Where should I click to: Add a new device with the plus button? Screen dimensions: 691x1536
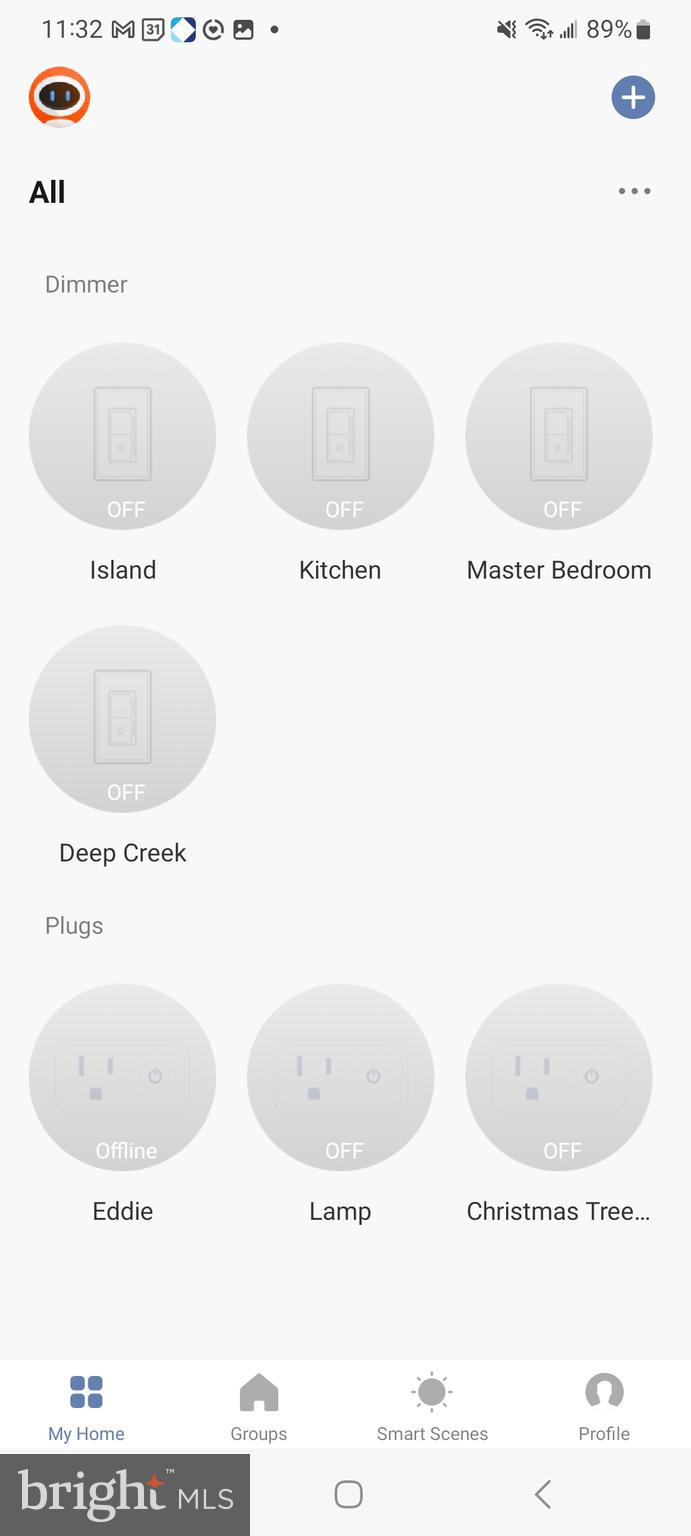[633, 98]
